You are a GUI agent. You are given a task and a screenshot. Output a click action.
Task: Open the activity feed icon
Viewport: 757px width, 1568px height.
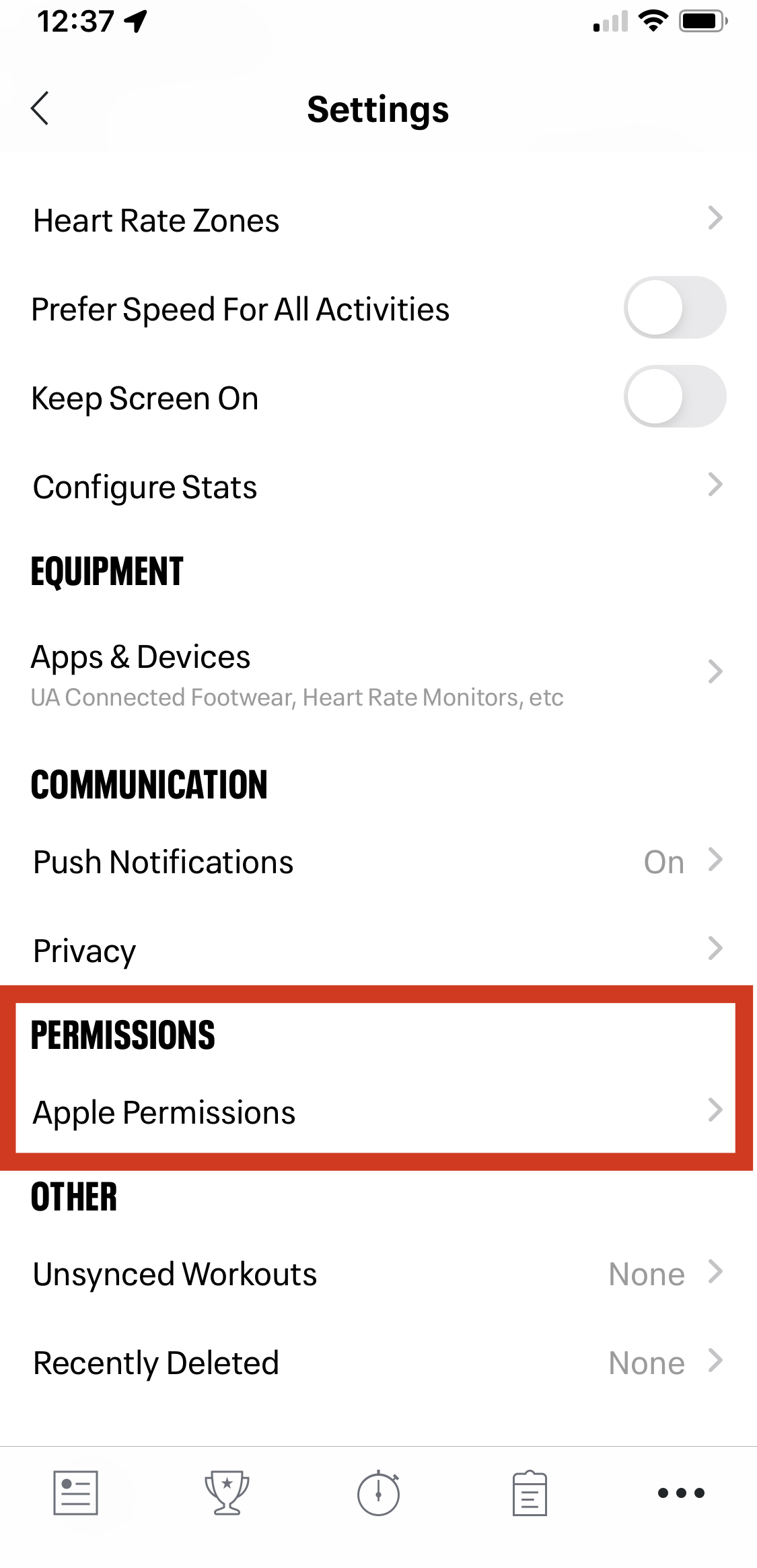[74, 1493]
